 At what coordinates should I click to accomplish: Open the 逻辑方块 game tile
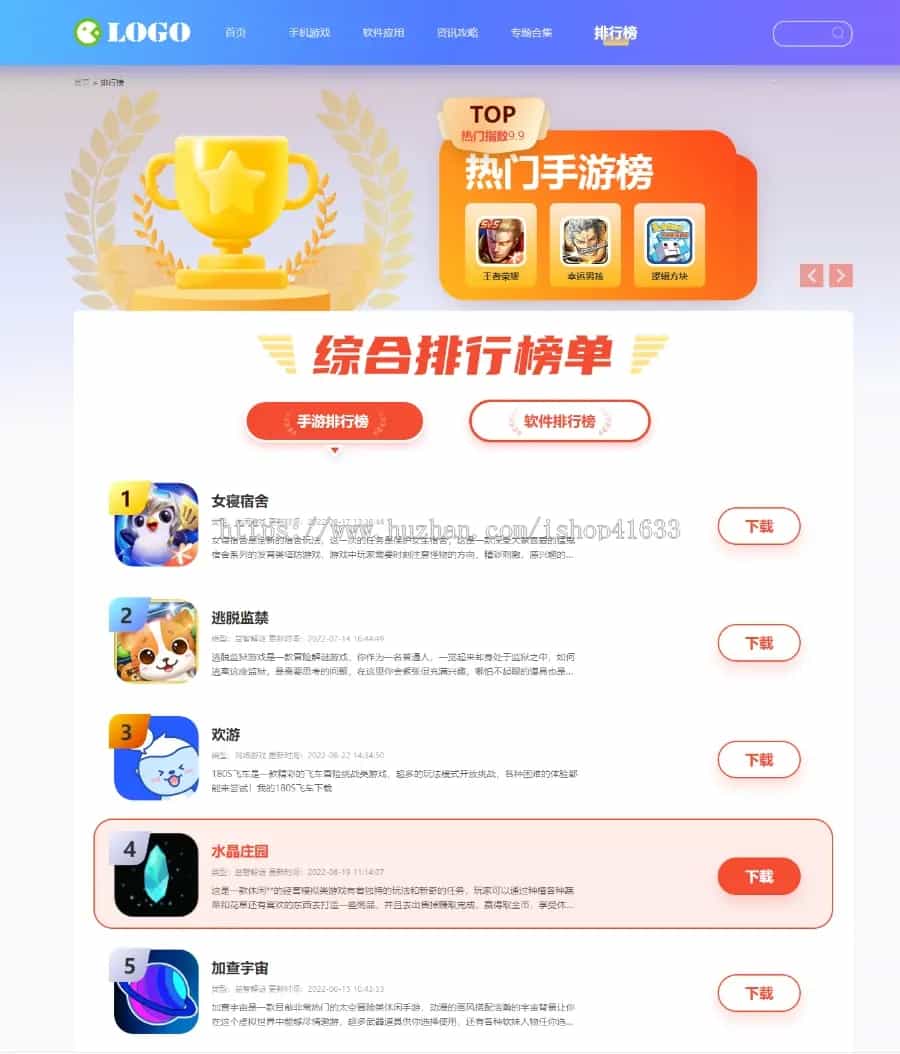pyautogui.click(x=669, y=245)
